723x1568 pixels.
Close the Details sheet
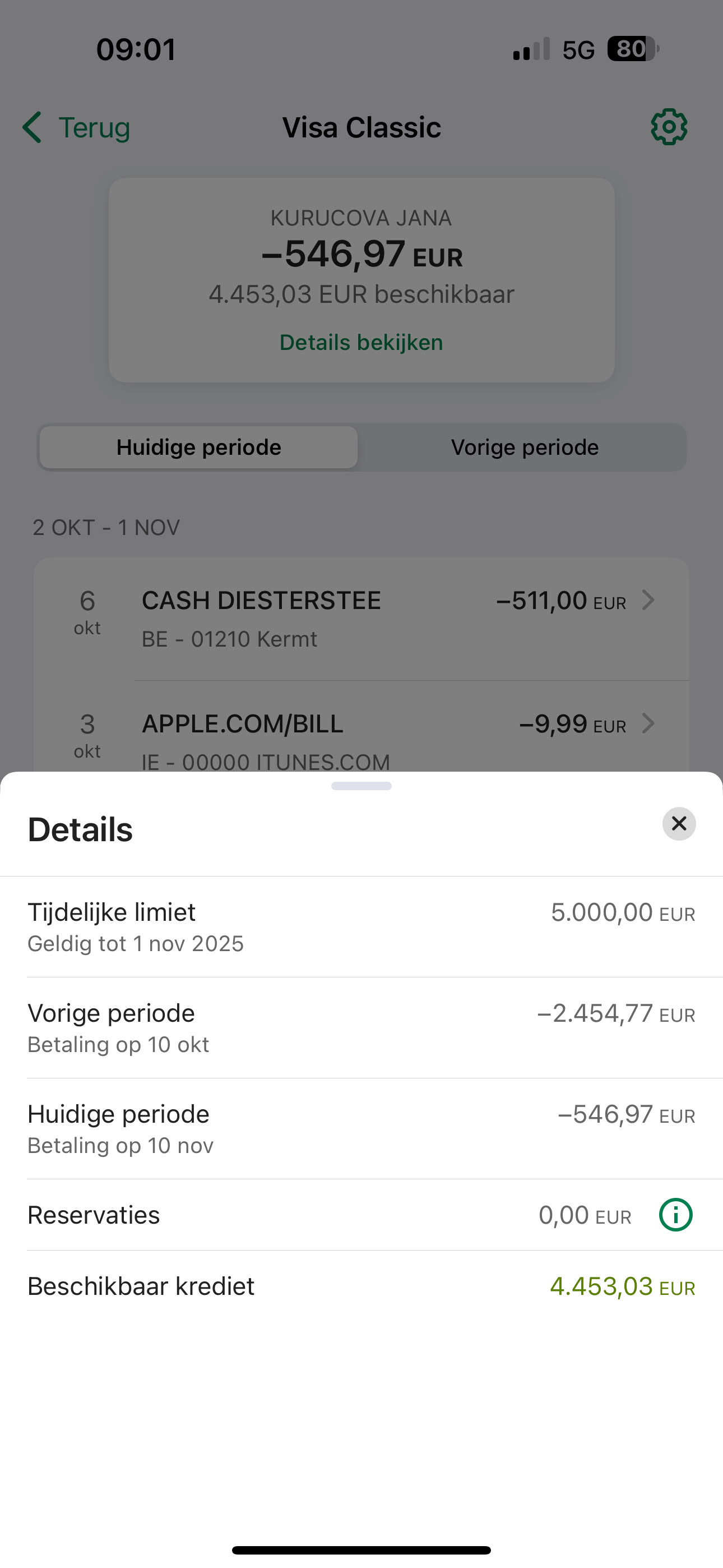(x=679, y=824)
